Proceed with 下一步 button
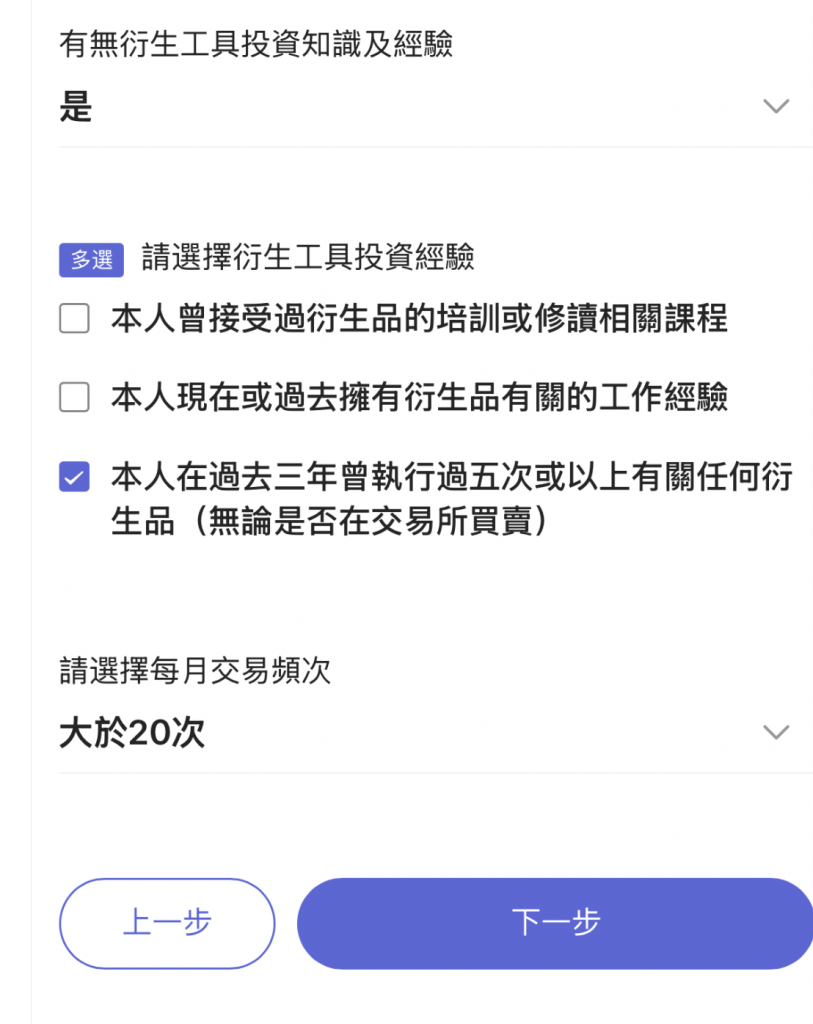This screenshot has height=1024, width=813. (x=555, y=923)
